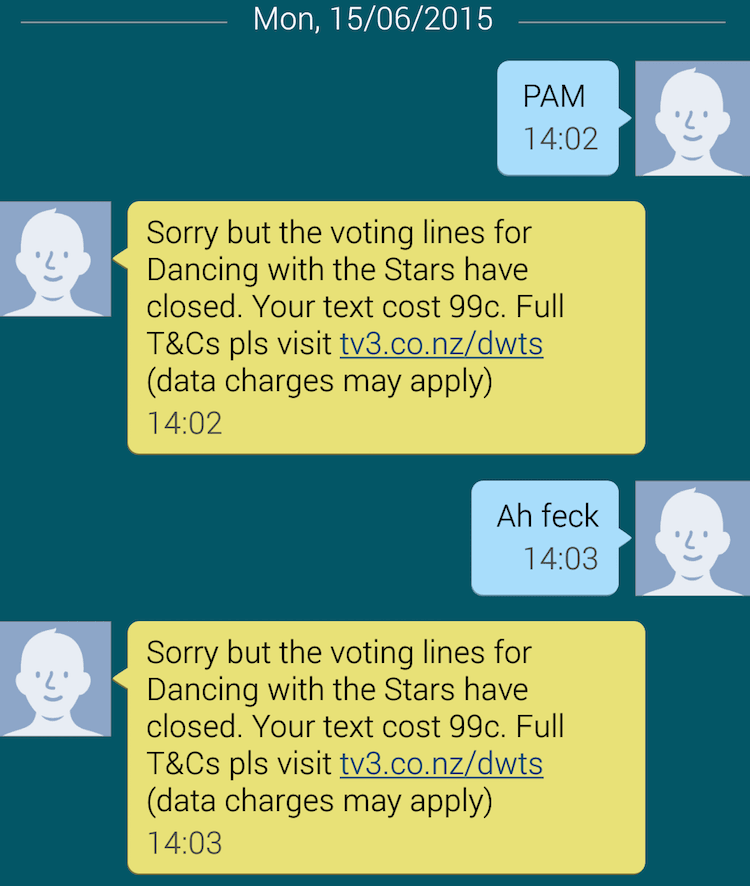Open tv3.co.nz/dwts link in 14:03 message
This screenshot has height=886, width=750.
[x=441, y=764]
